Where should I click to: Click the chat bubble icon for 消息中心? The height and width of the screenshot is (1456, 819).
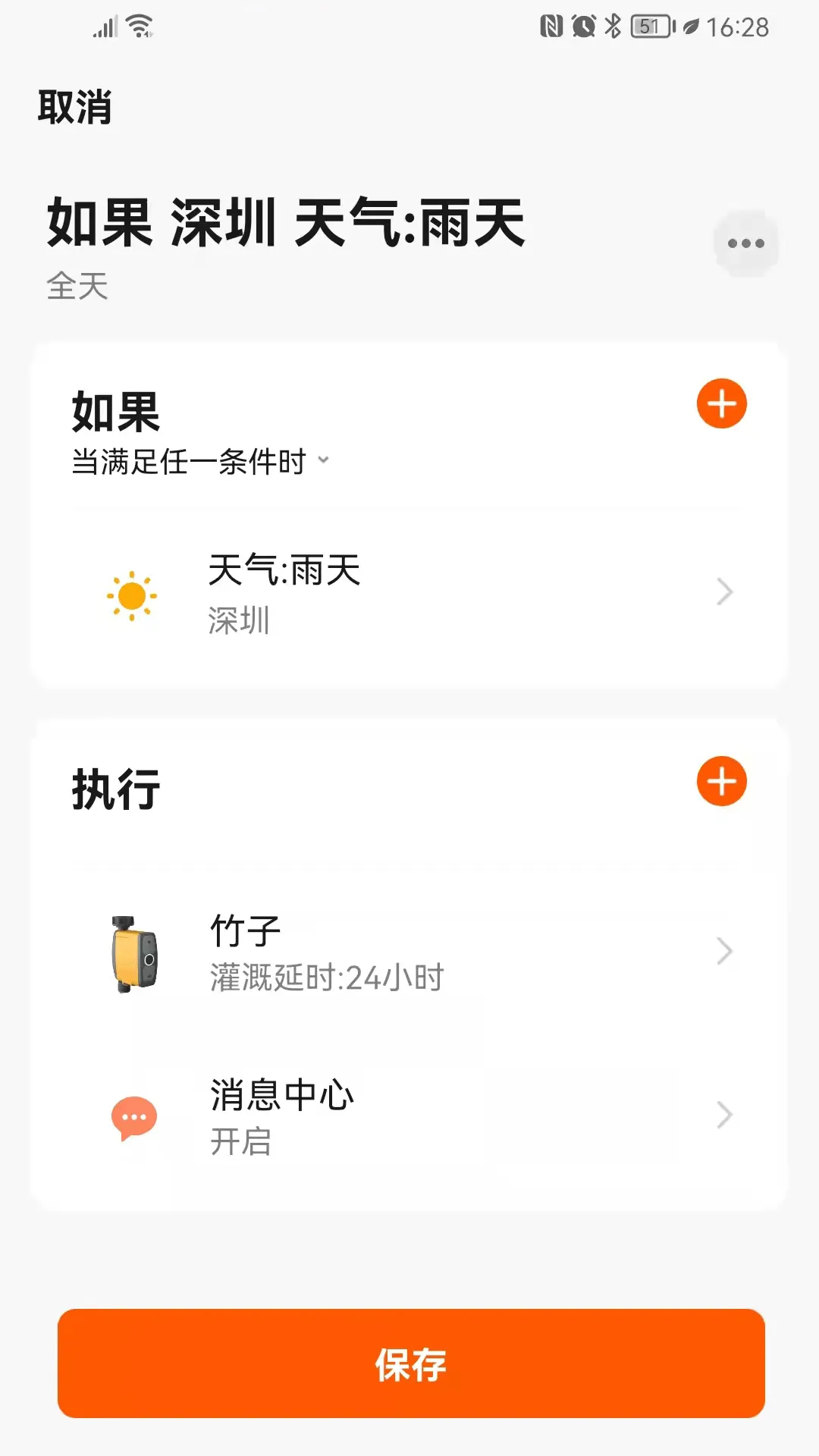[x=134, y=1116]
